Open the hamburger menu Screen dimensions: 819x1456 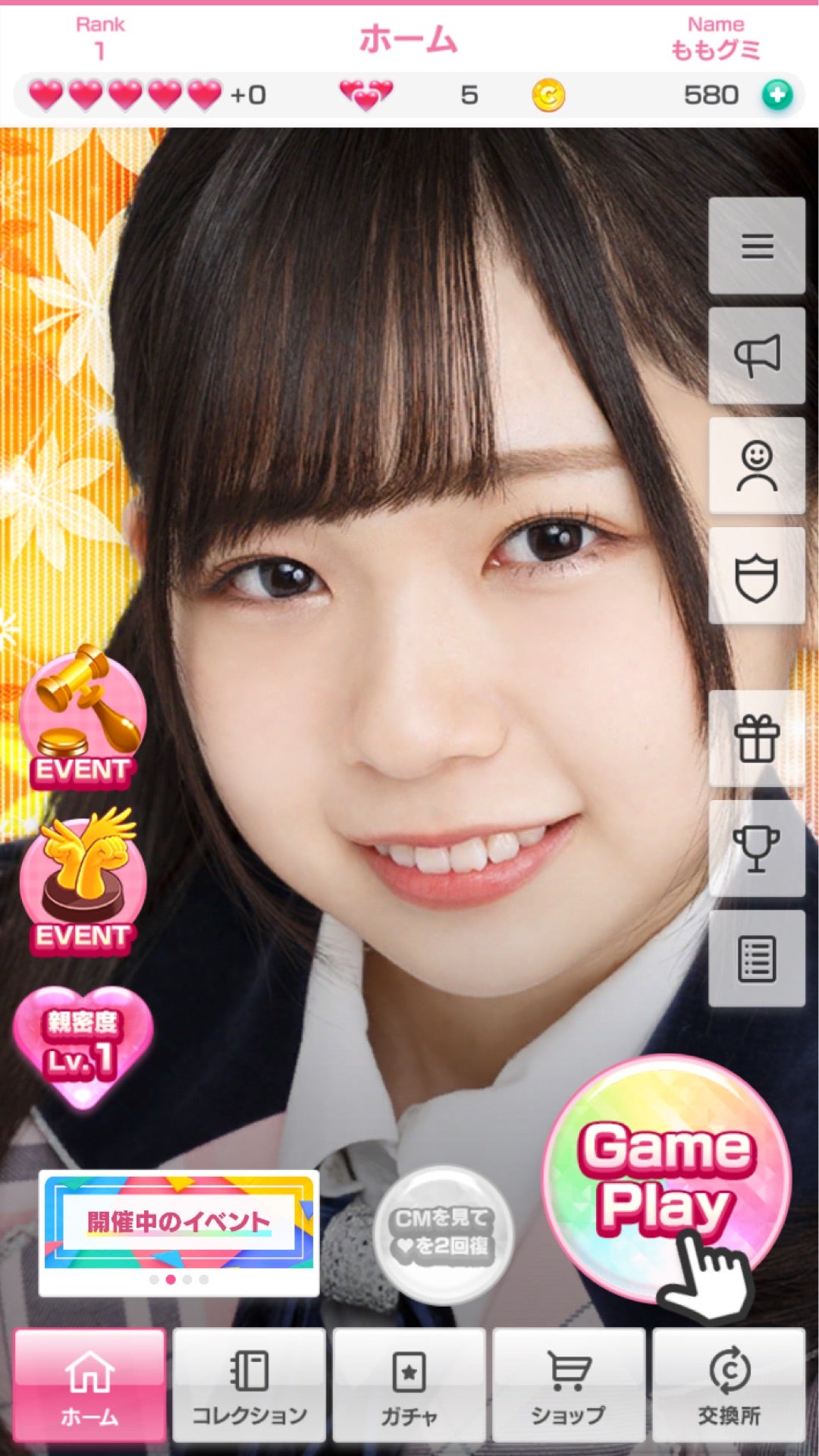(x=756, y=245)
